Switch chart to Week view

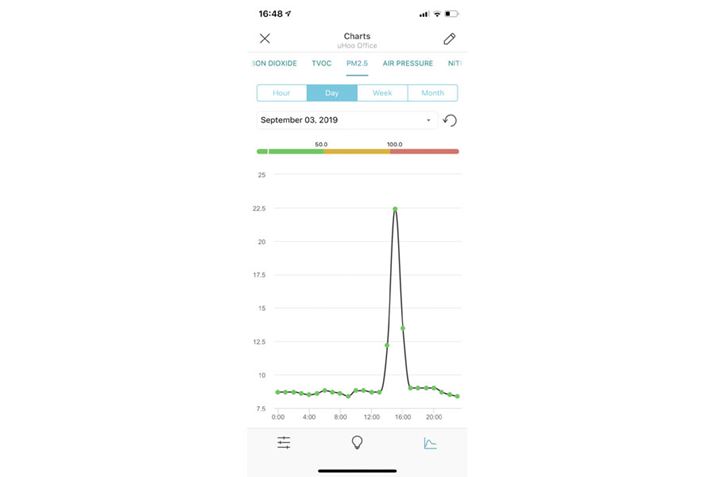382,93
